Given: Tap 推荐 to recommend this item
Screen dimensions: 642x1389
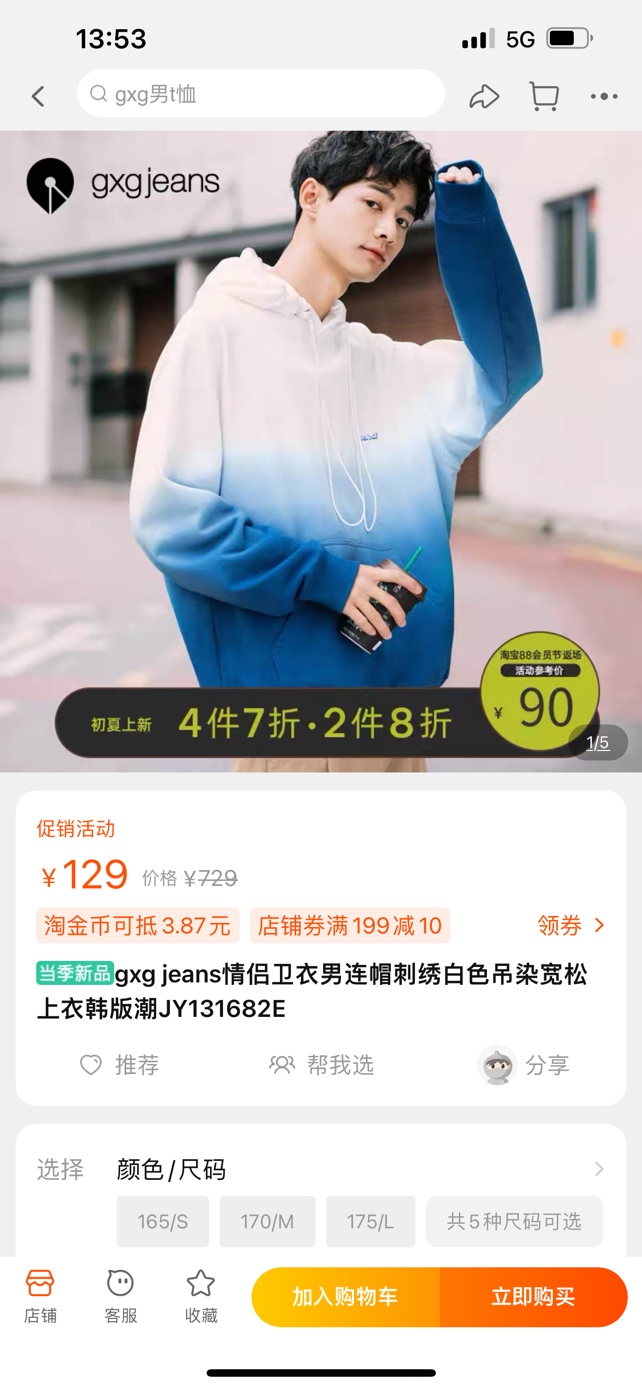Looking at the screenshot, I should pyautogui.click(x=120, y=1065).
